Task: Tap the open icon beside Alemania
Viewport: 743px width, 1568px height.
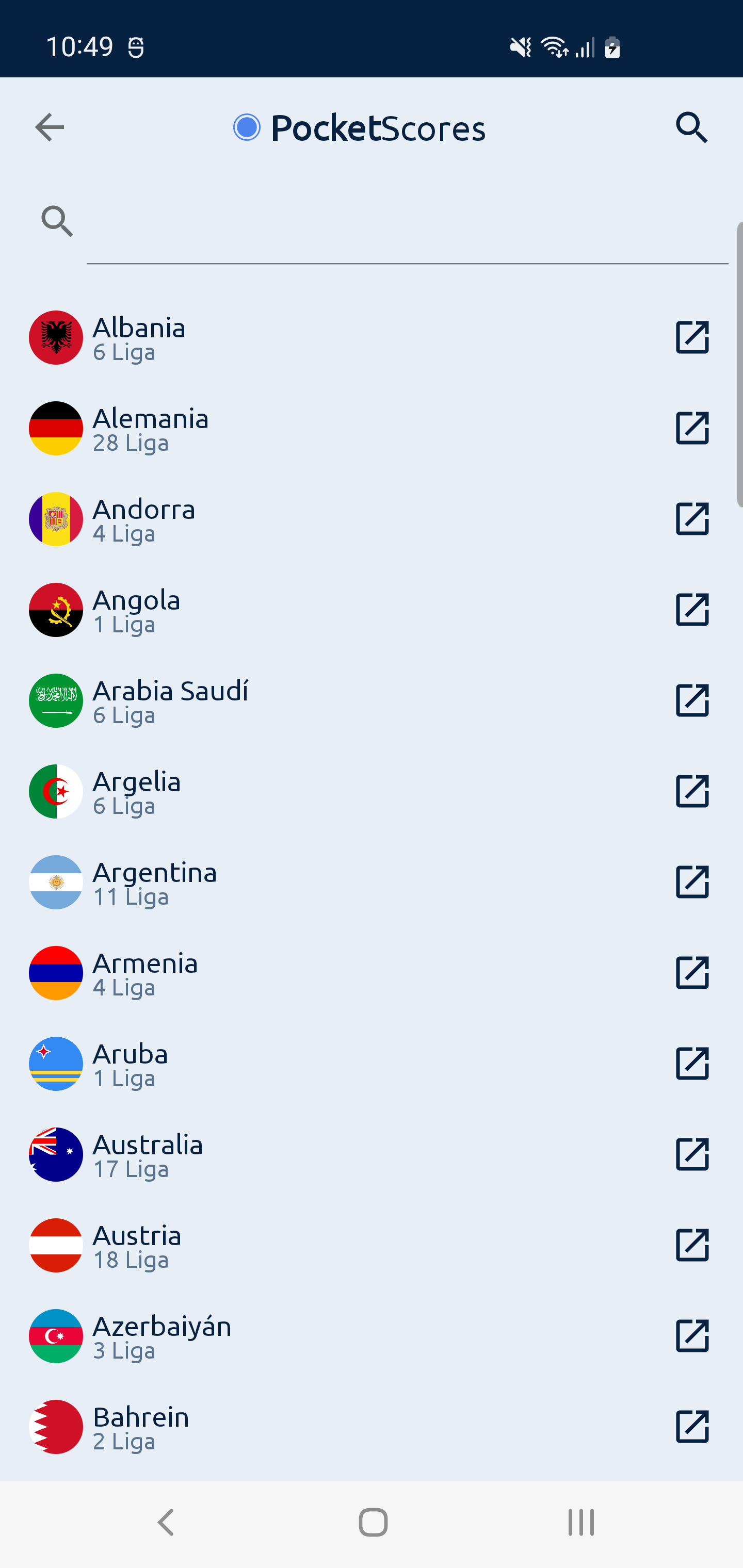Action: pos(692,429)
